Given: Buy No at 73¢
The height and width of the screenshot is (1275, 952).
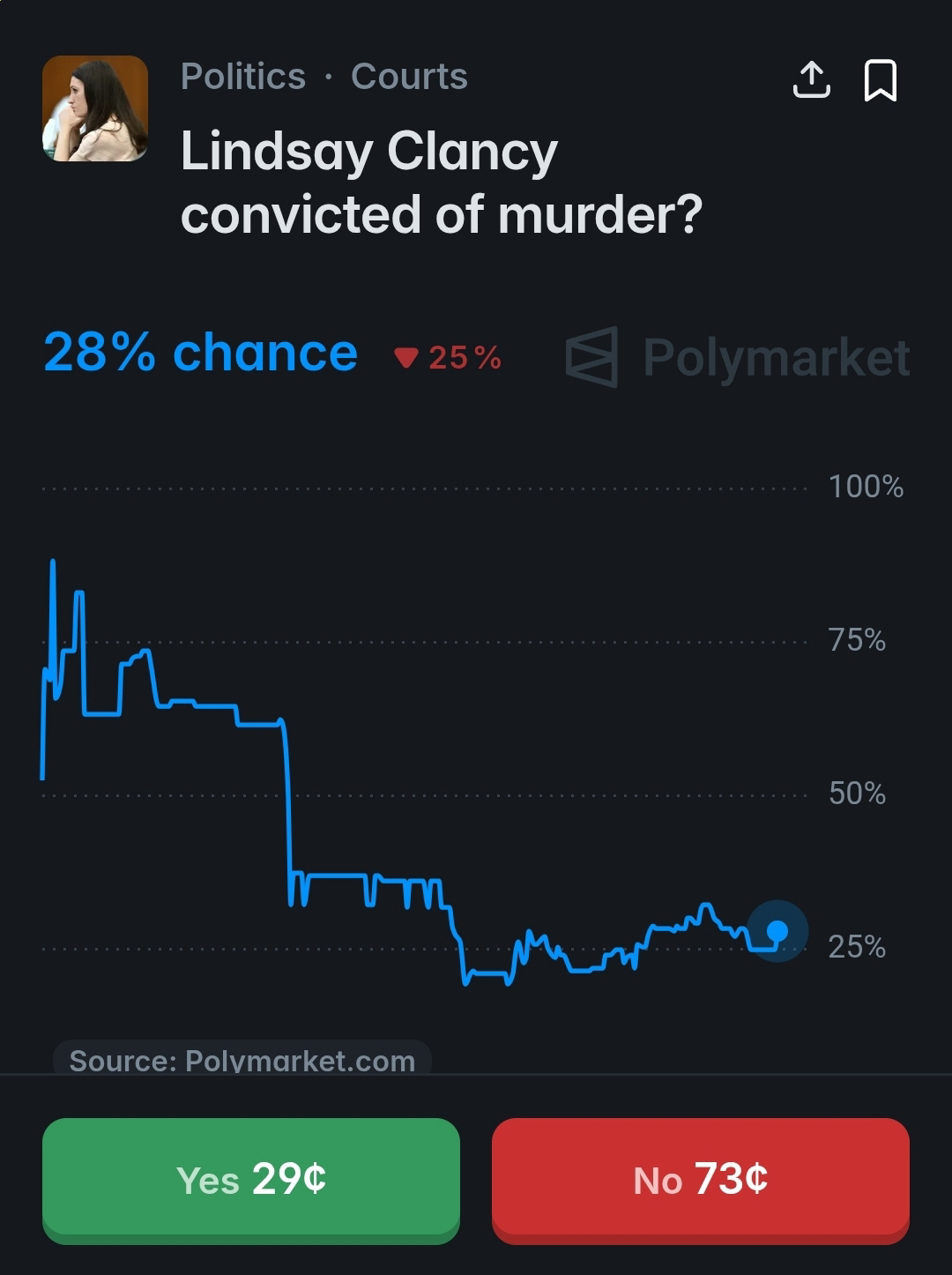Looking at the screenshot, I should coord(701,1179).
